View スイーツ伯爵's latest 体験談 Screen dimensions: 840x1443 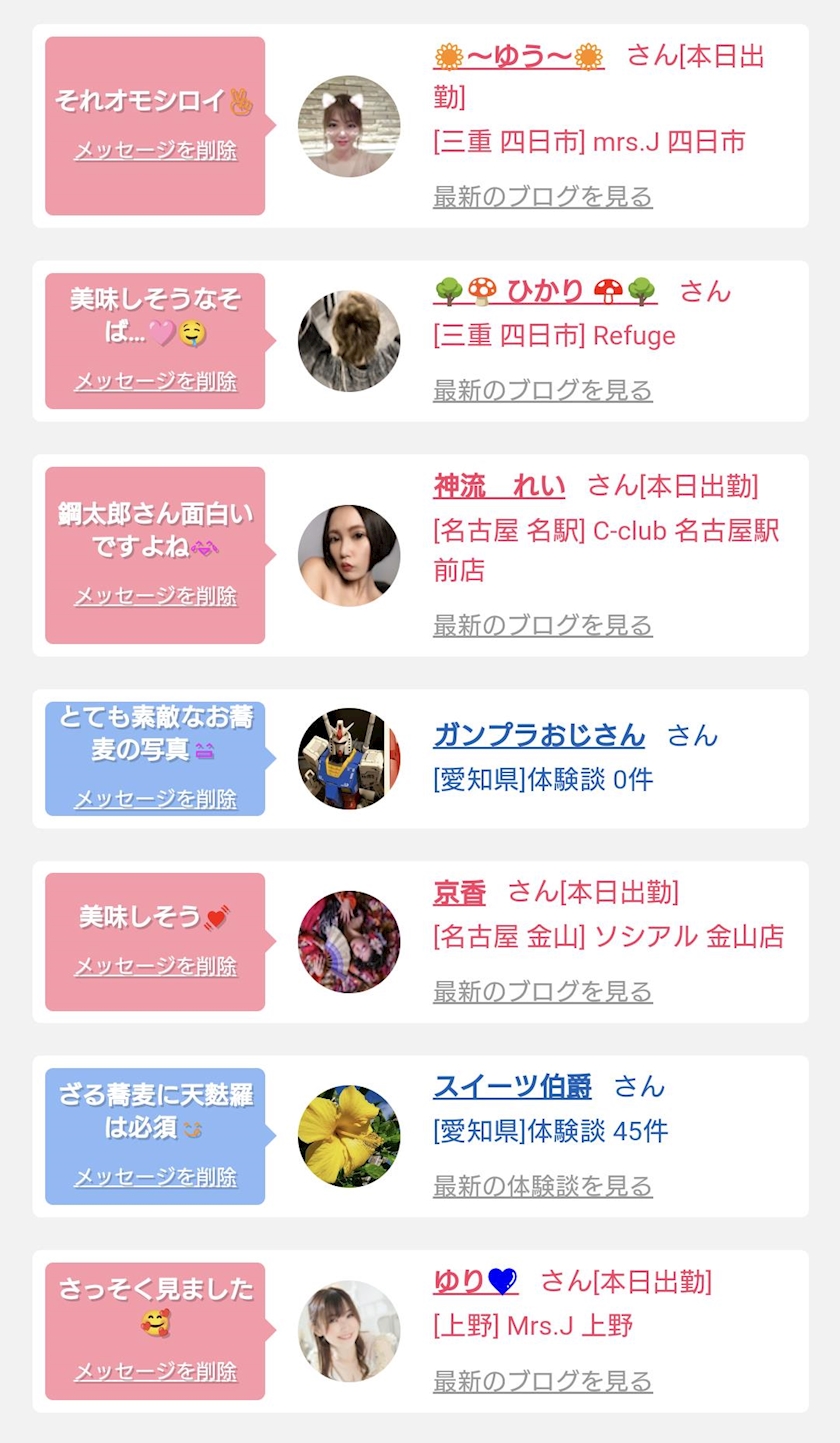(542, 1186)
